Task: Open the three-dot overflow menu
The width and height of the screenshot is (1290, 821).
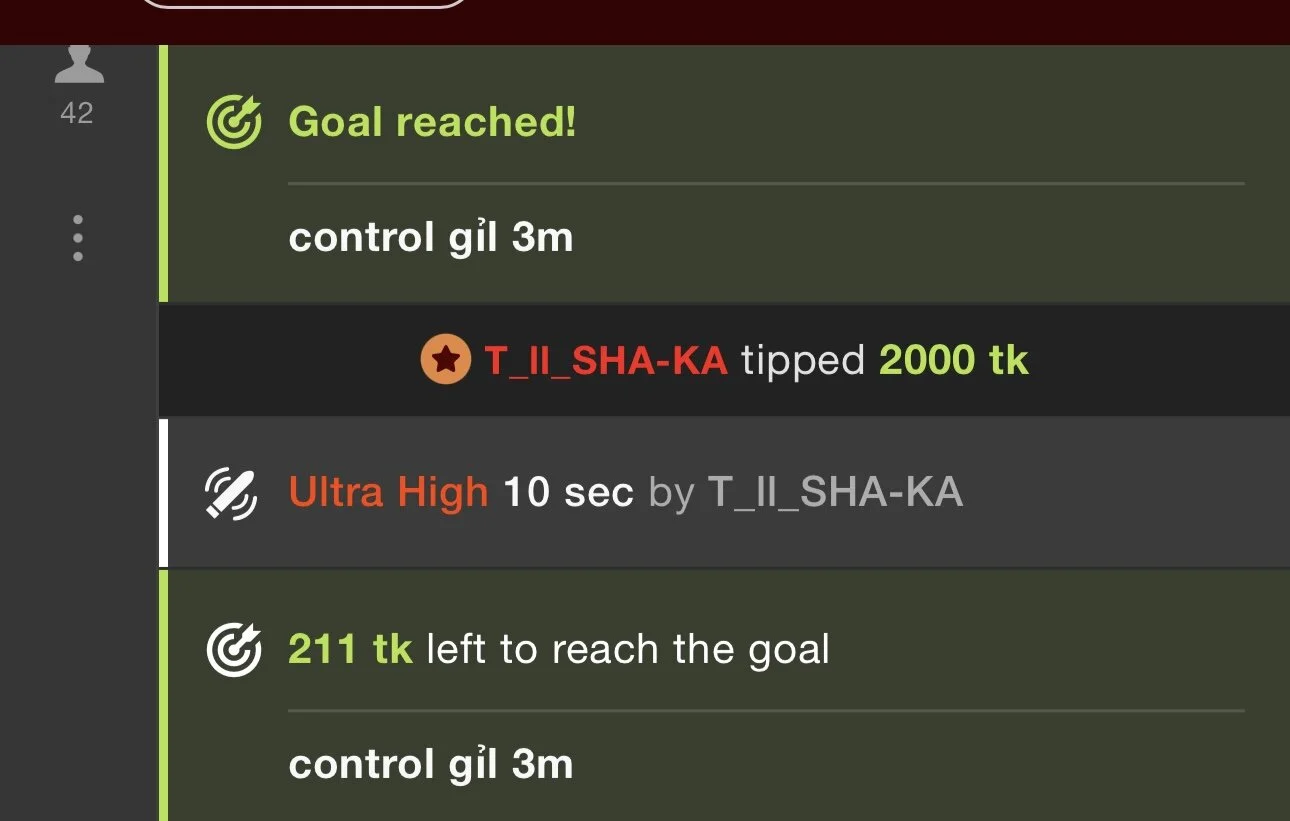Action: [78, 238]
